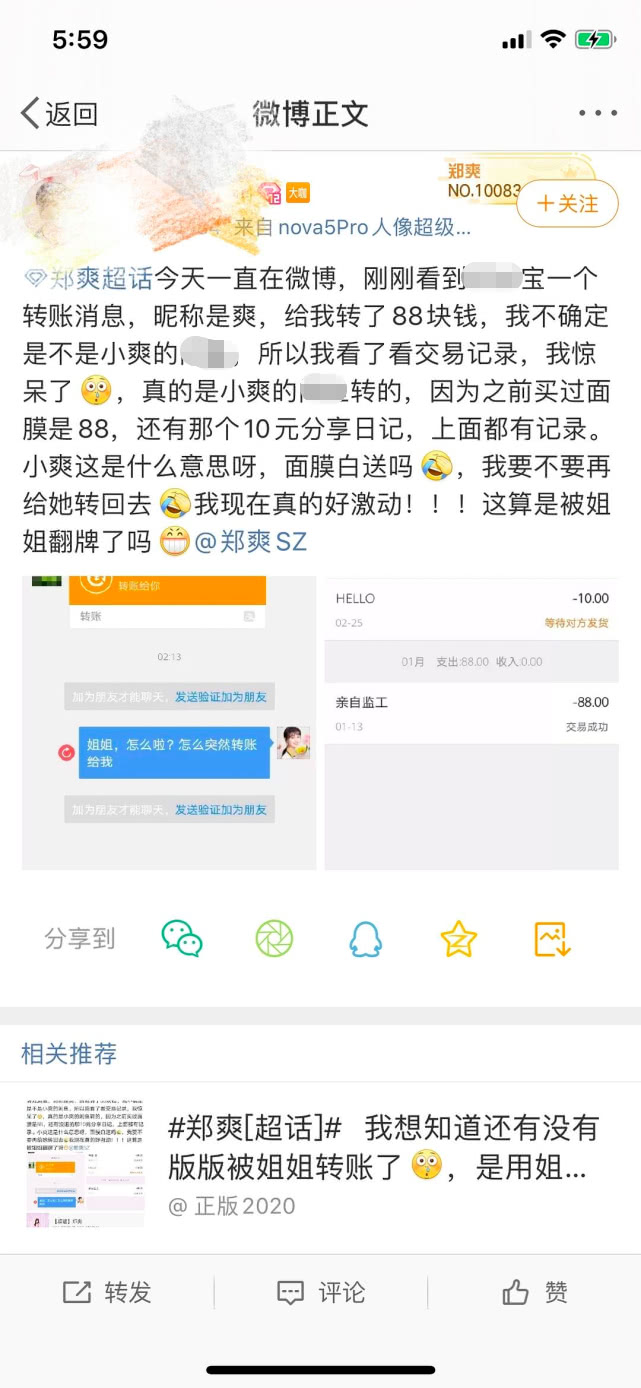Open the three-dot overflow menu

[598, 114]
